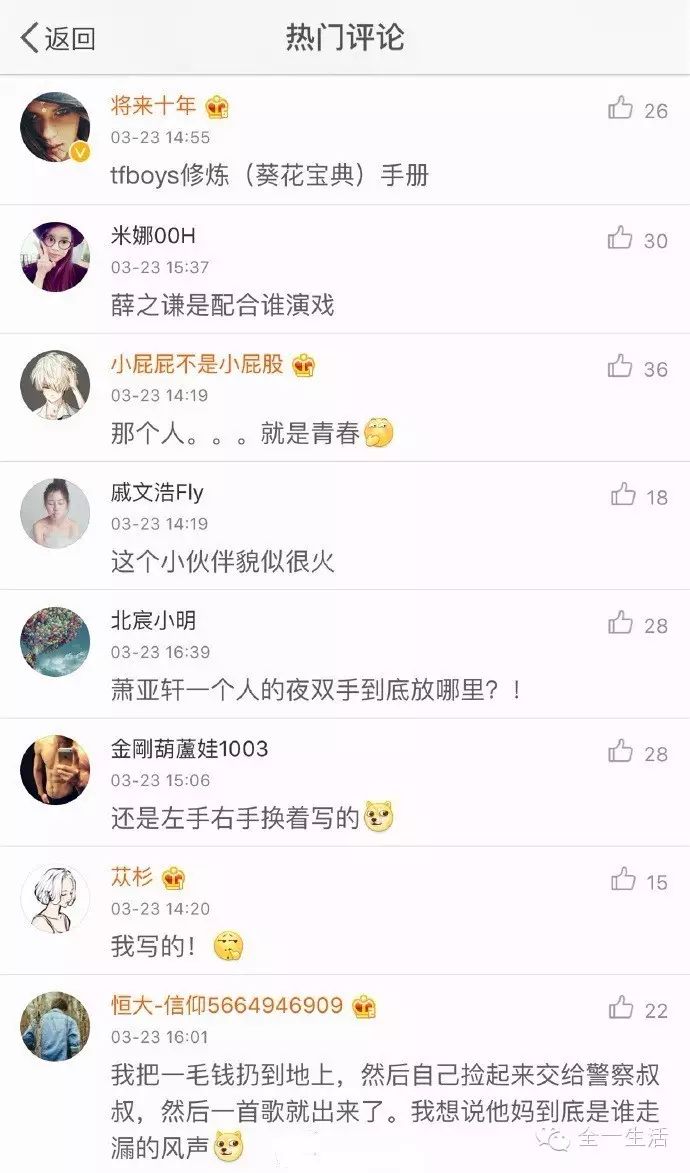Go back with the 返回 button
This screenshot has height=1173, width=690.
coord(58,38)
